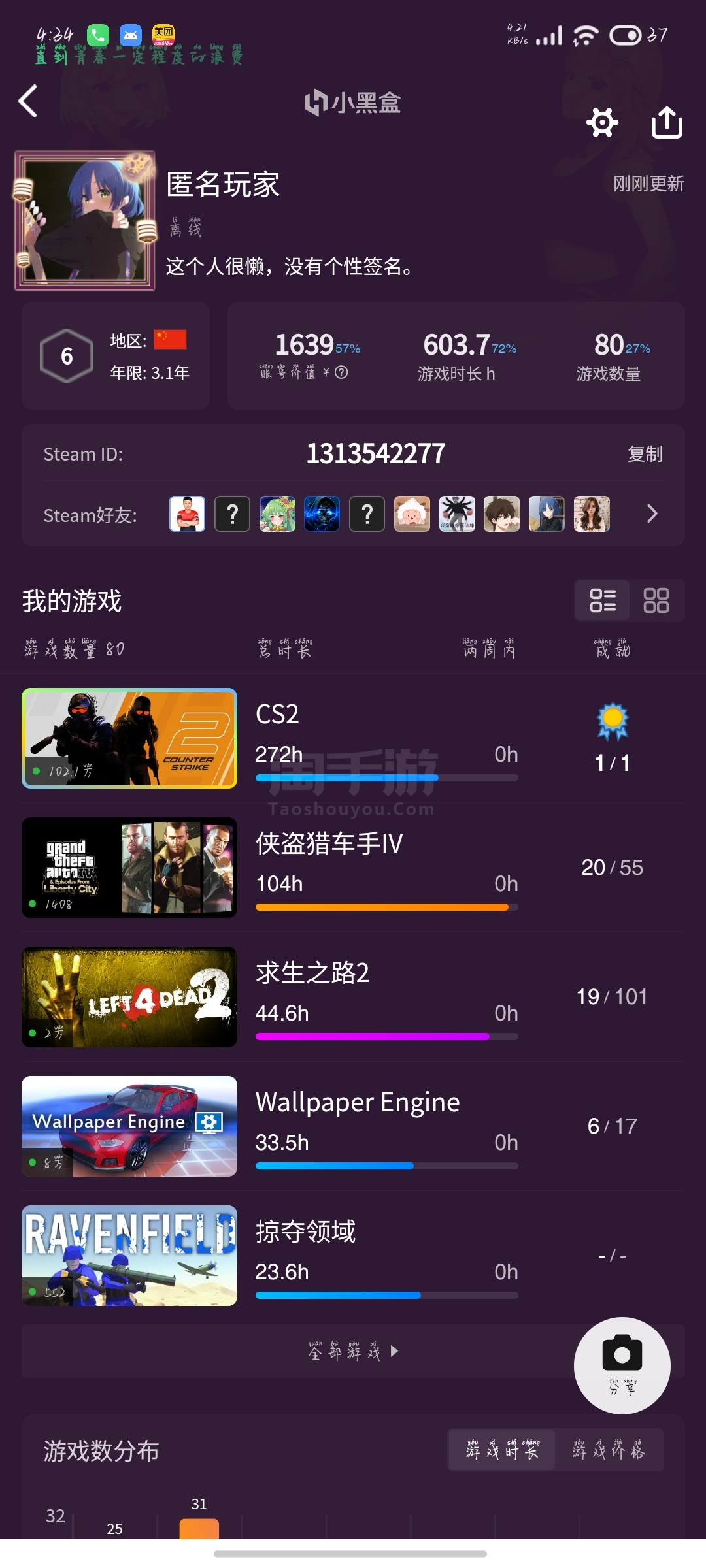
Task: Open the settings gear icon
Action: [602, 122]
